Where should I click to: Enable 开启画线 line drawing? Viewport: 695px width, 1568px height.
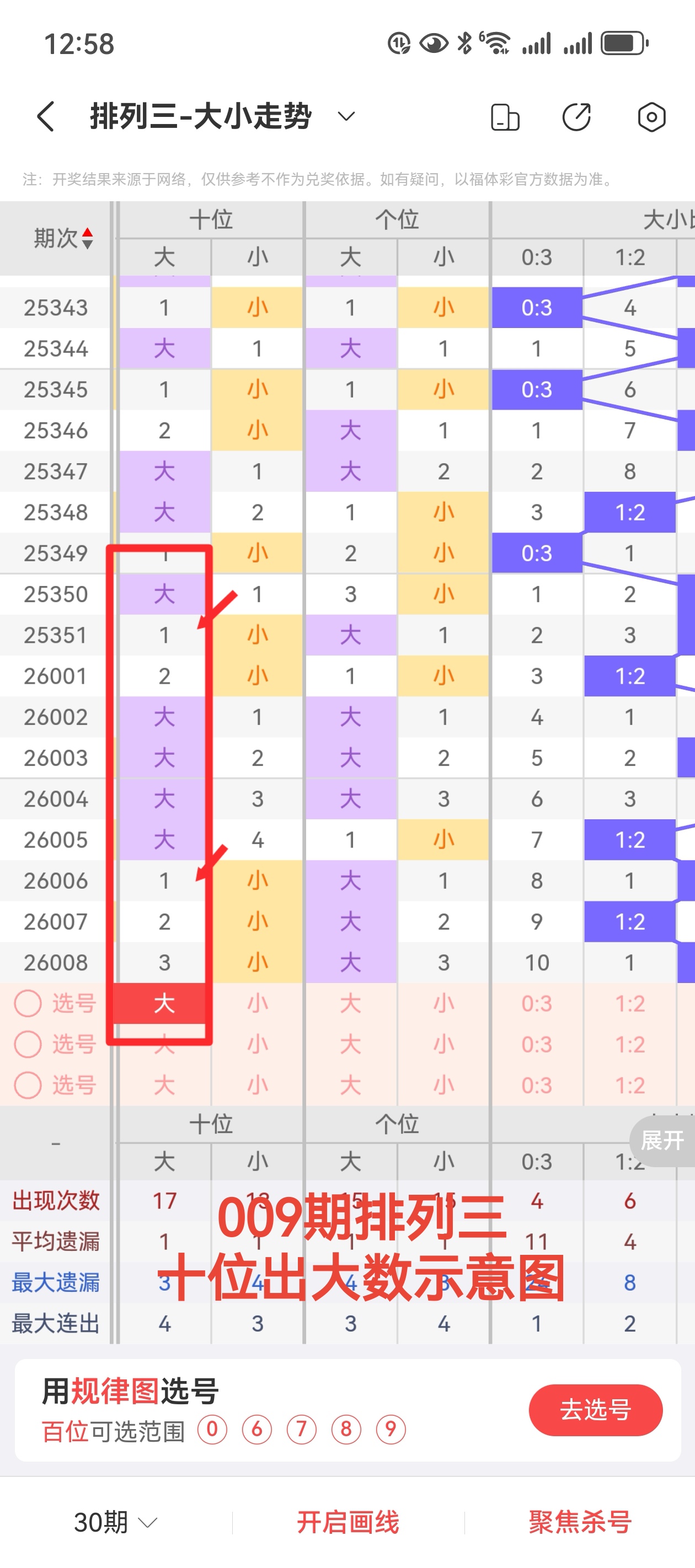[348, 1522]
